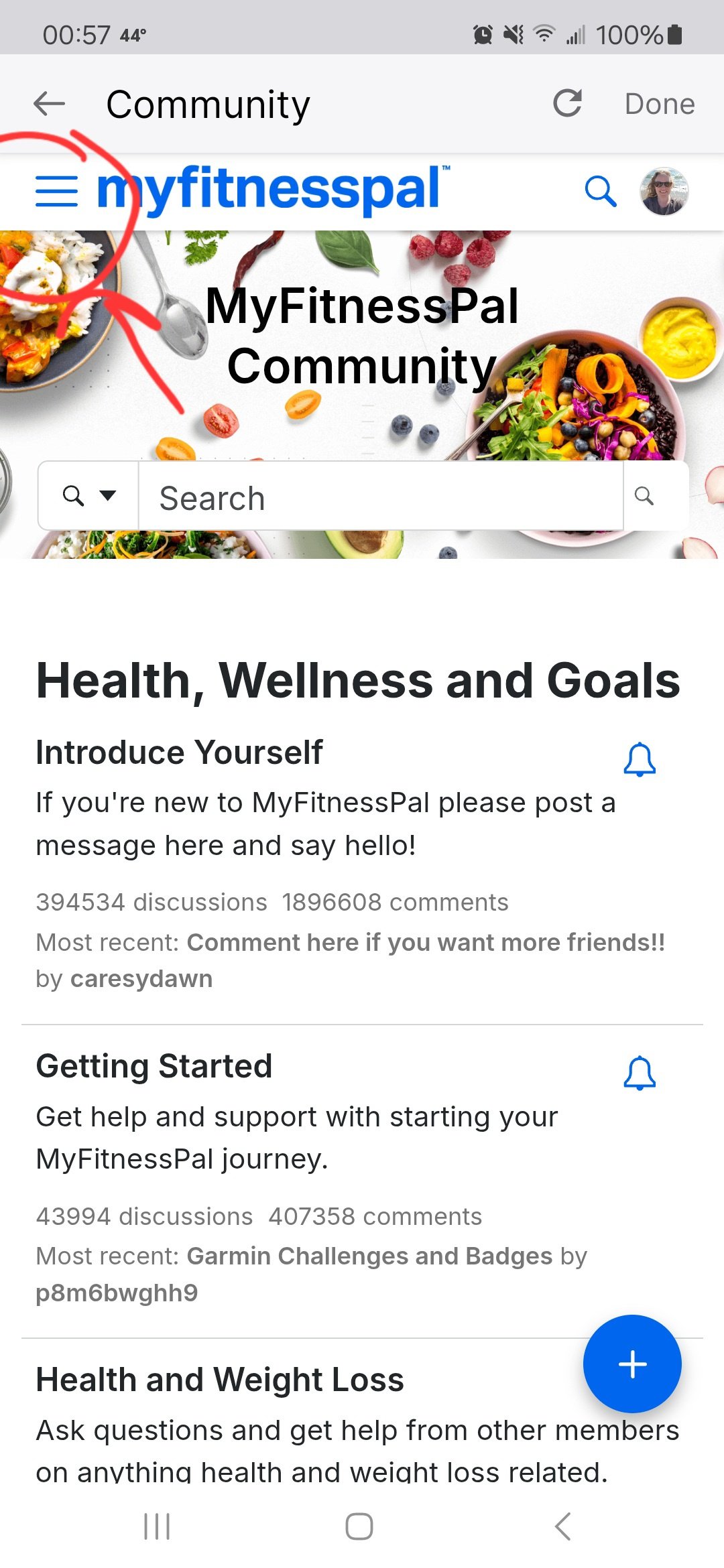Open the 'Comment here if you want more friends!!' discussion
Screen dimensions: 724x1568
point(426,942)
